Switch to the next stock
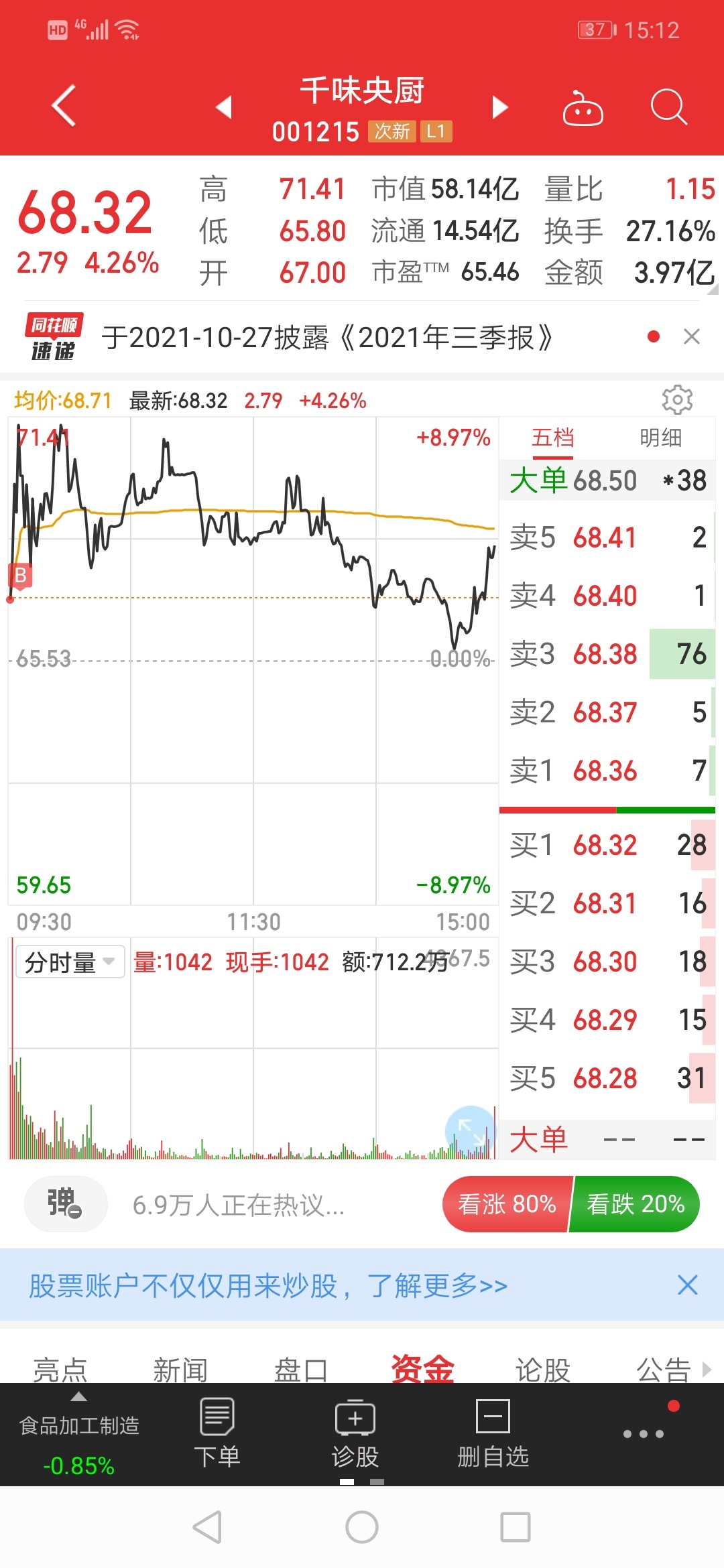The width and height of the screenshot is (724, 1568). tap(499, 107)
